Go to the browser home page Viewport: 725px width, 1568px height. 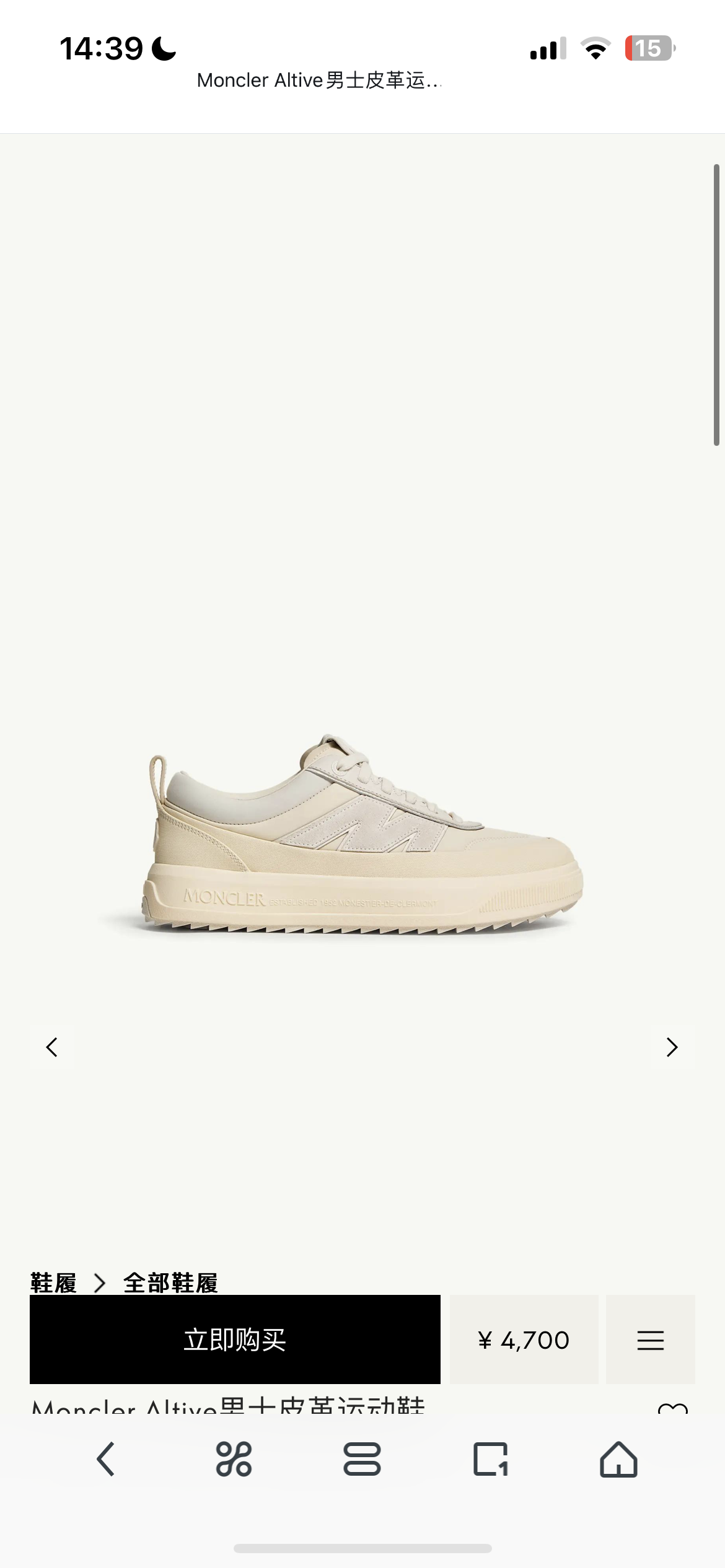coord(618,1459)
